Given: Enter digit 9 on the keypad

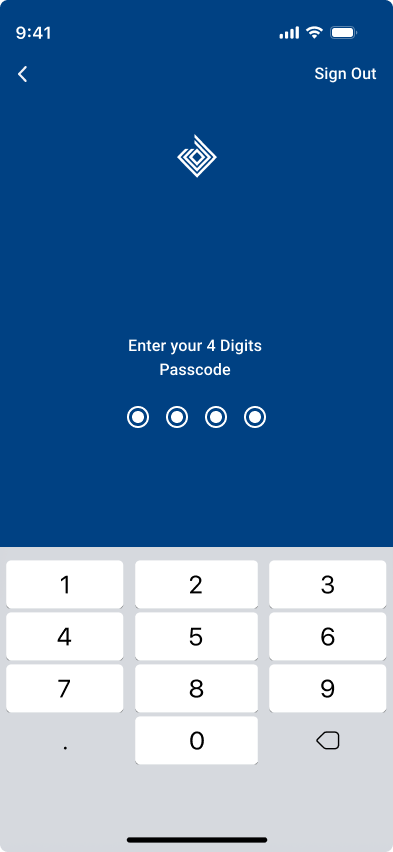Looking at the screenshot, I should (x=328, y=688).
